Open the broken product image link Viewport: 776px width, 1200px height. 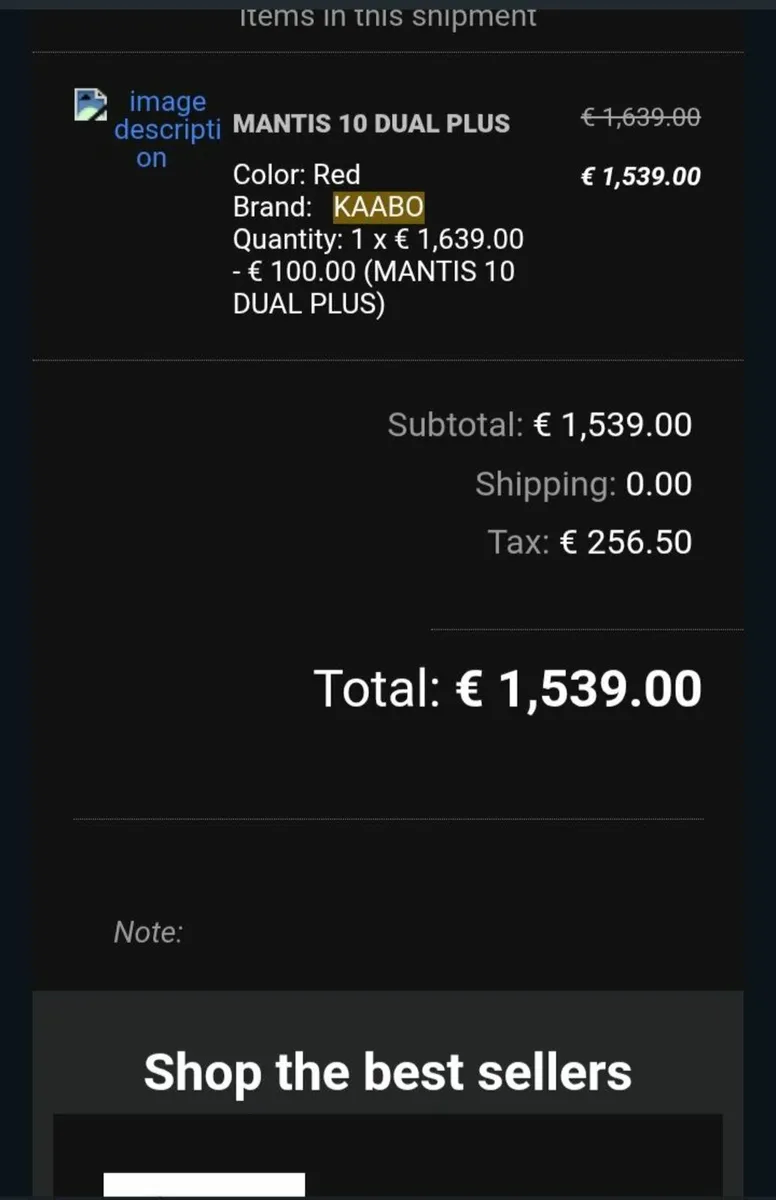coord(150,129)
